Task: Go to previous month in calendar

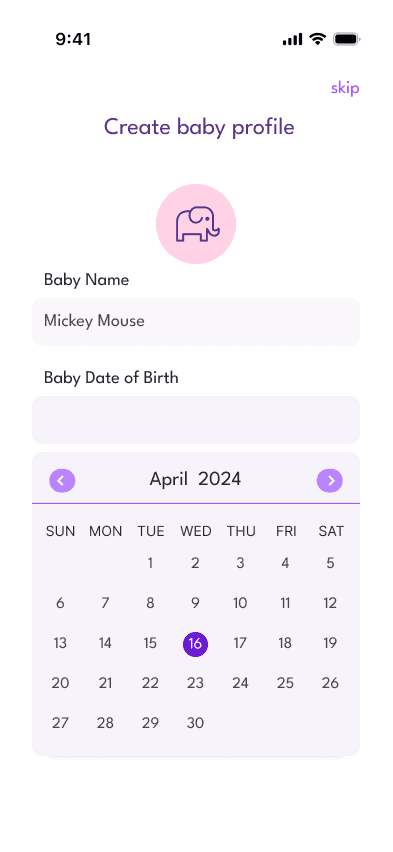Action: click(x=62, y=480)
